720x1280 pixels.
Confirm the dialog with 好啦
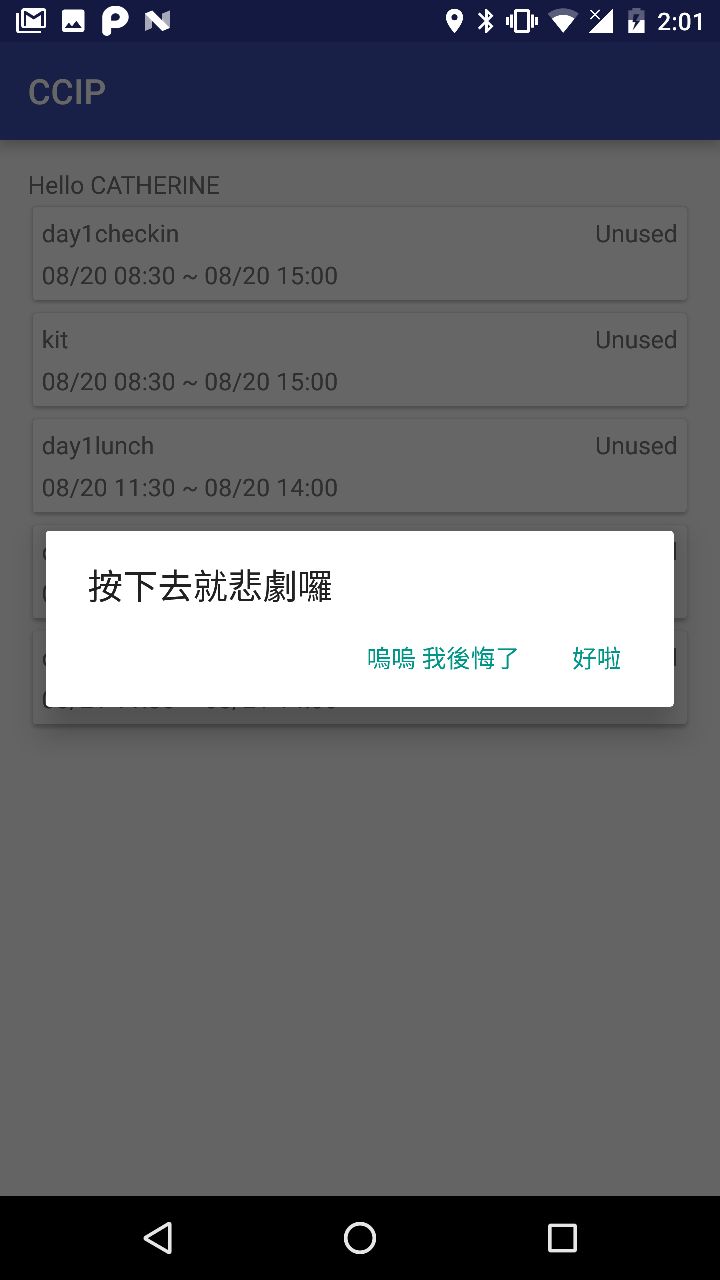(596, 658)
